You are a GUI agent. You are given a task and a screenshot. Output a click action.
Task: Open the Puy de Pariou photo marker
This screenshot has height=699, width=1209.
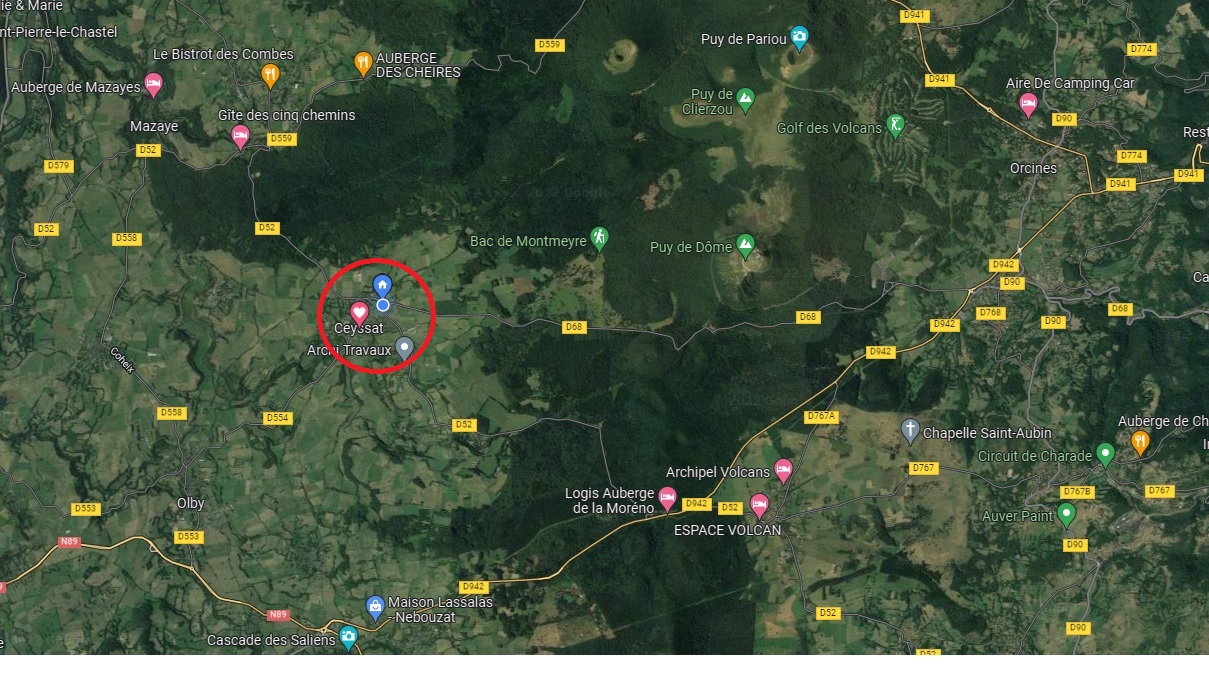pos(799,38)
